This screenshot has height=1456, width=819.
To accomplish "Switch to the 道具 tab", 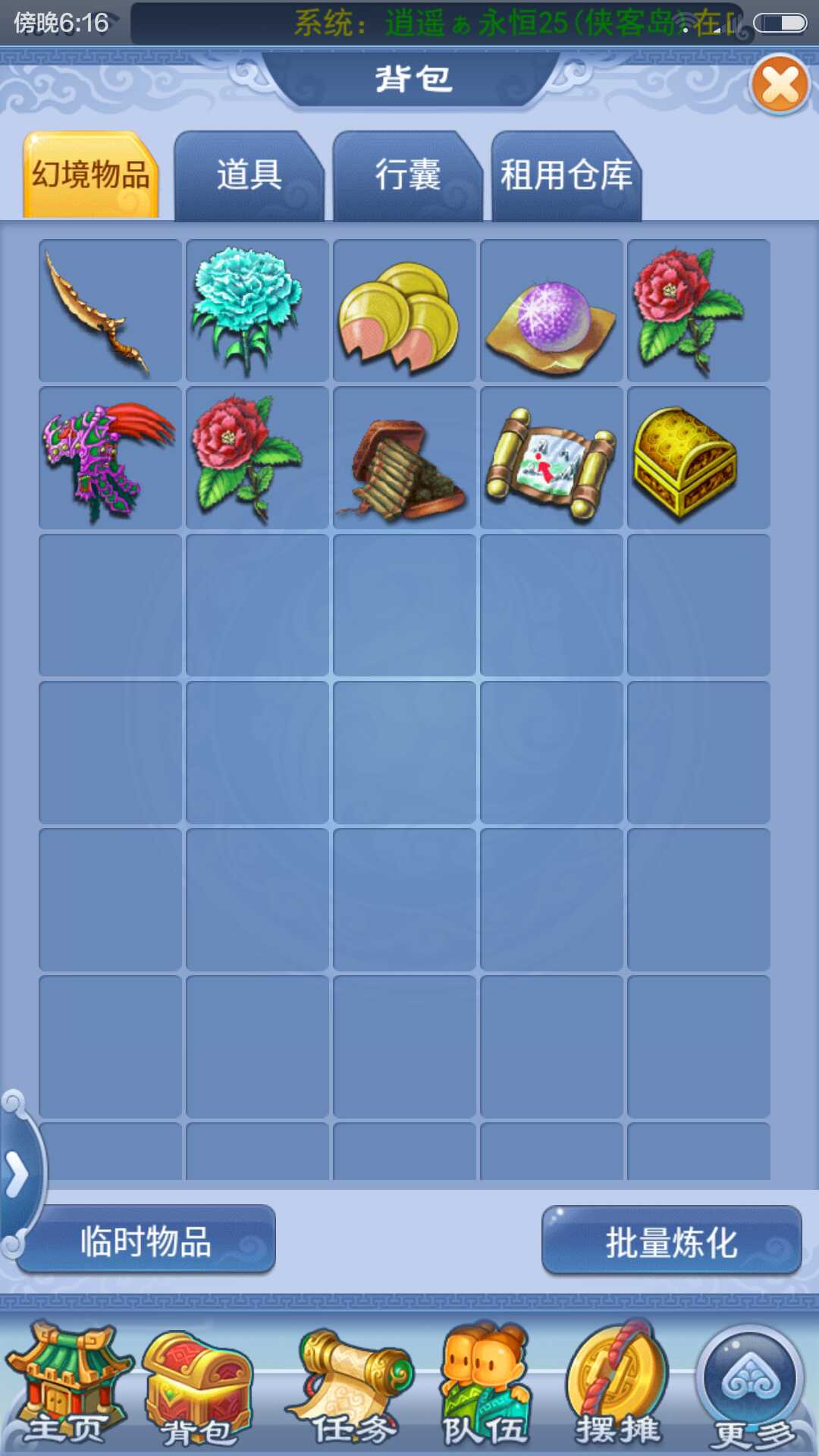I will coord(249,176).
